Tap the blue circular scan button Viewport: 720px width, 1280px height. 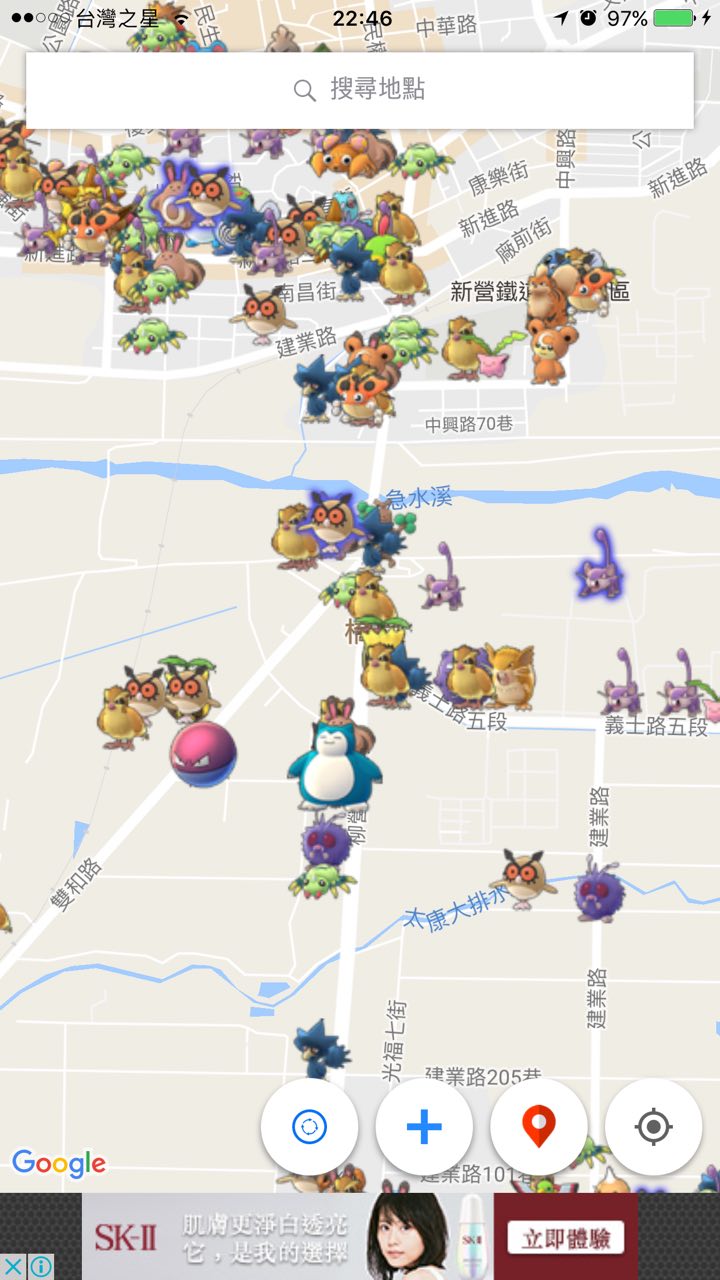click(309, 1127)
